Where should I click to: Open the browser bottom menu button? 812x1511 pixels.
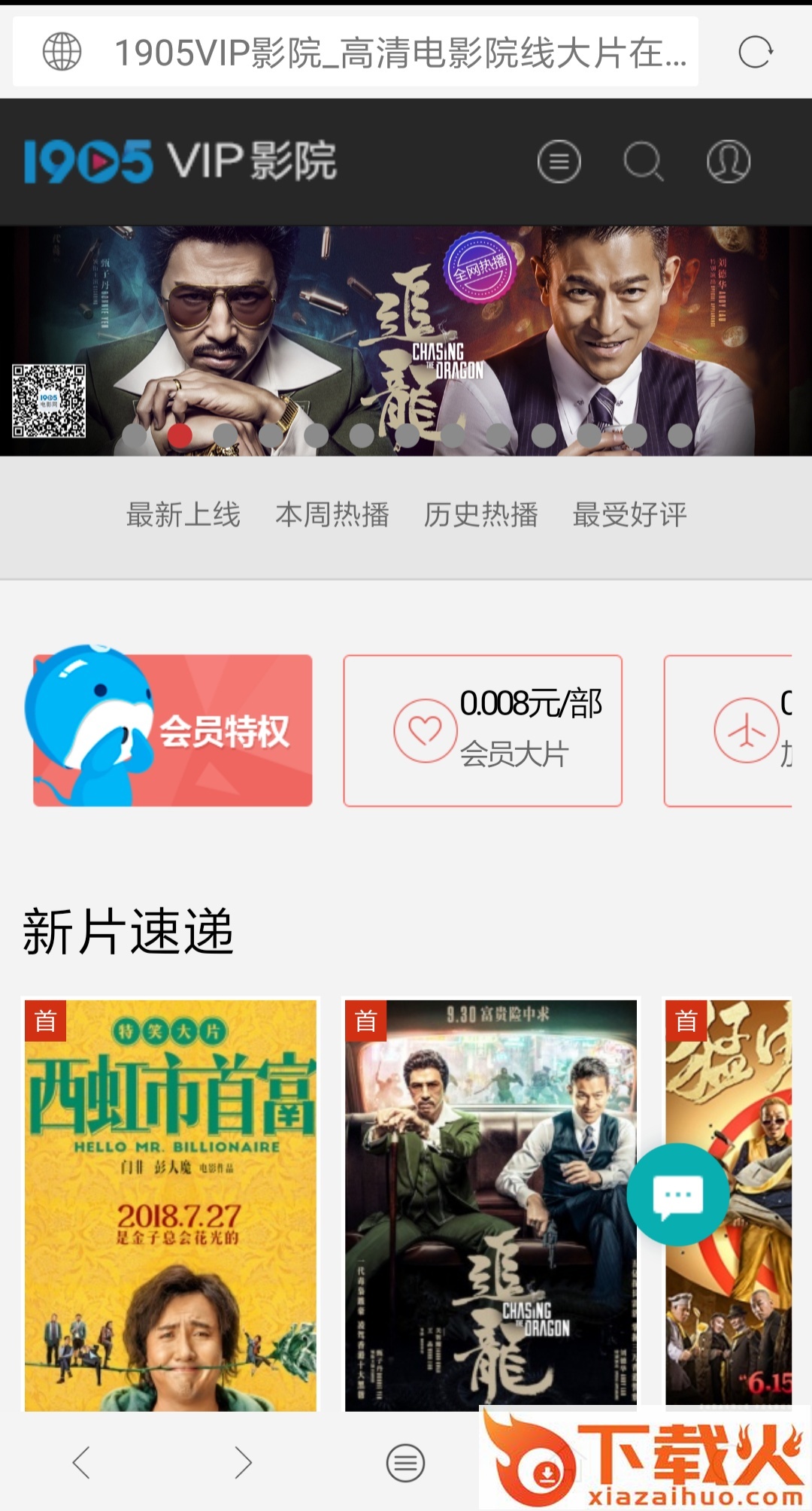[405, 1463]
